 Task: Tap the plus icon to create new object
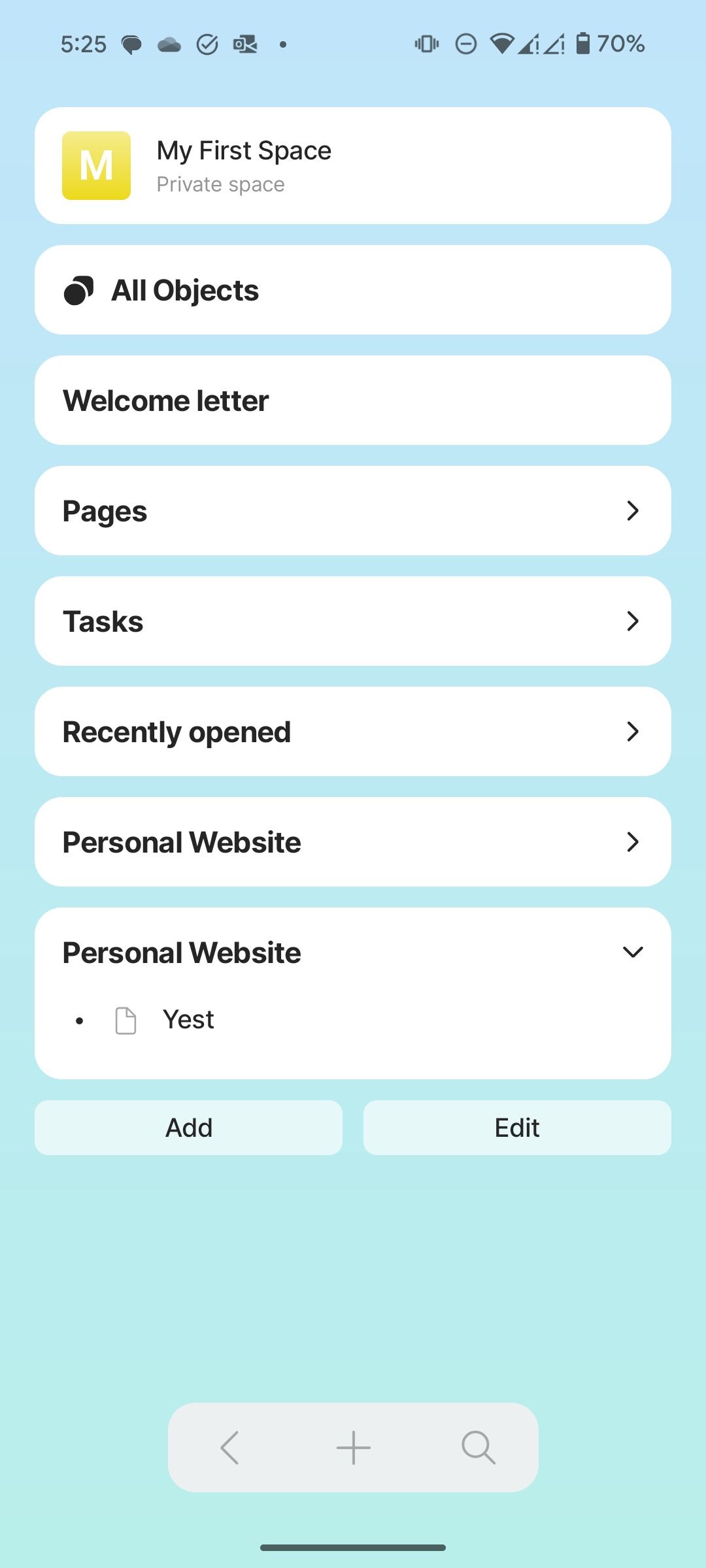(353, 1447)
